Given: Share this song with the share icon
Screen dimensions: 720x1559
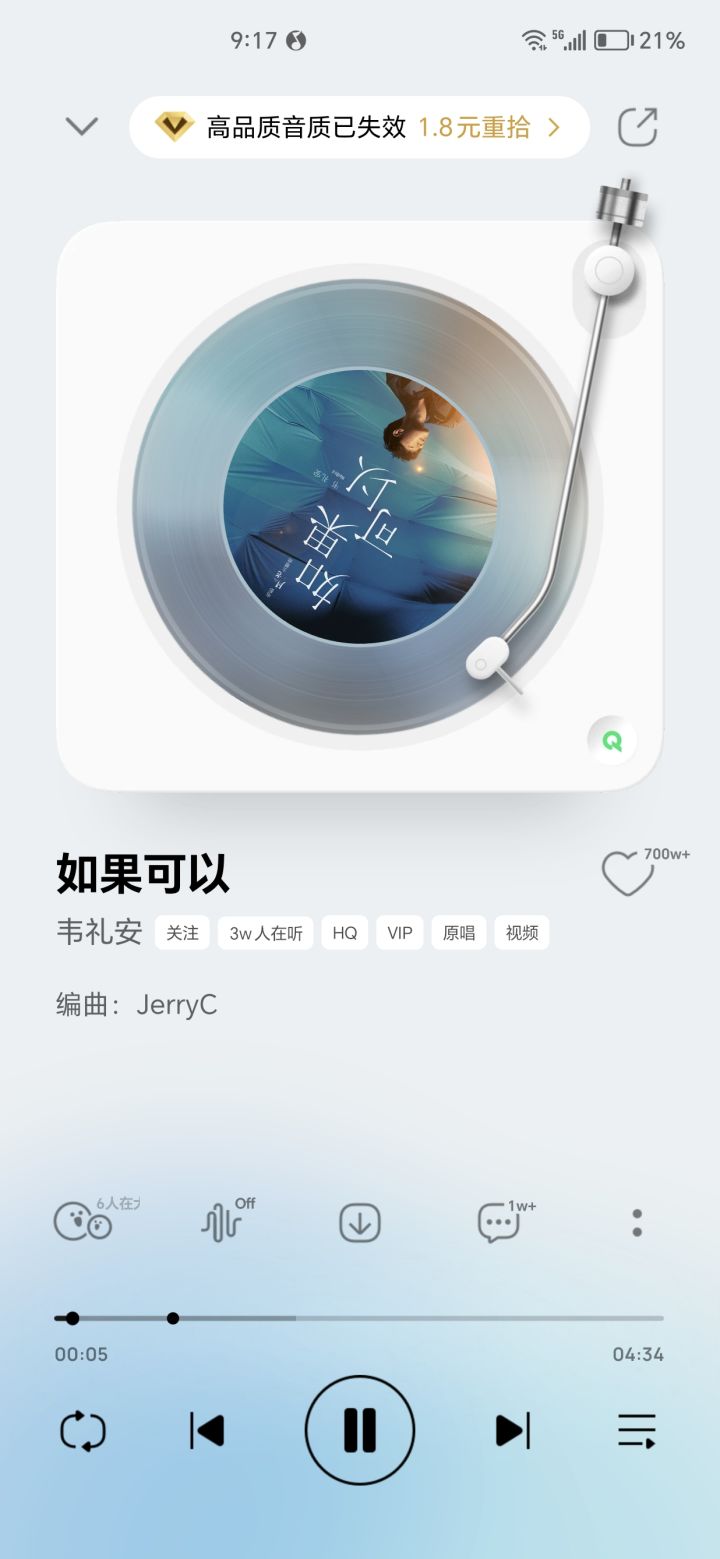Looking at the screenshot, I should click(x=637, y=126).
